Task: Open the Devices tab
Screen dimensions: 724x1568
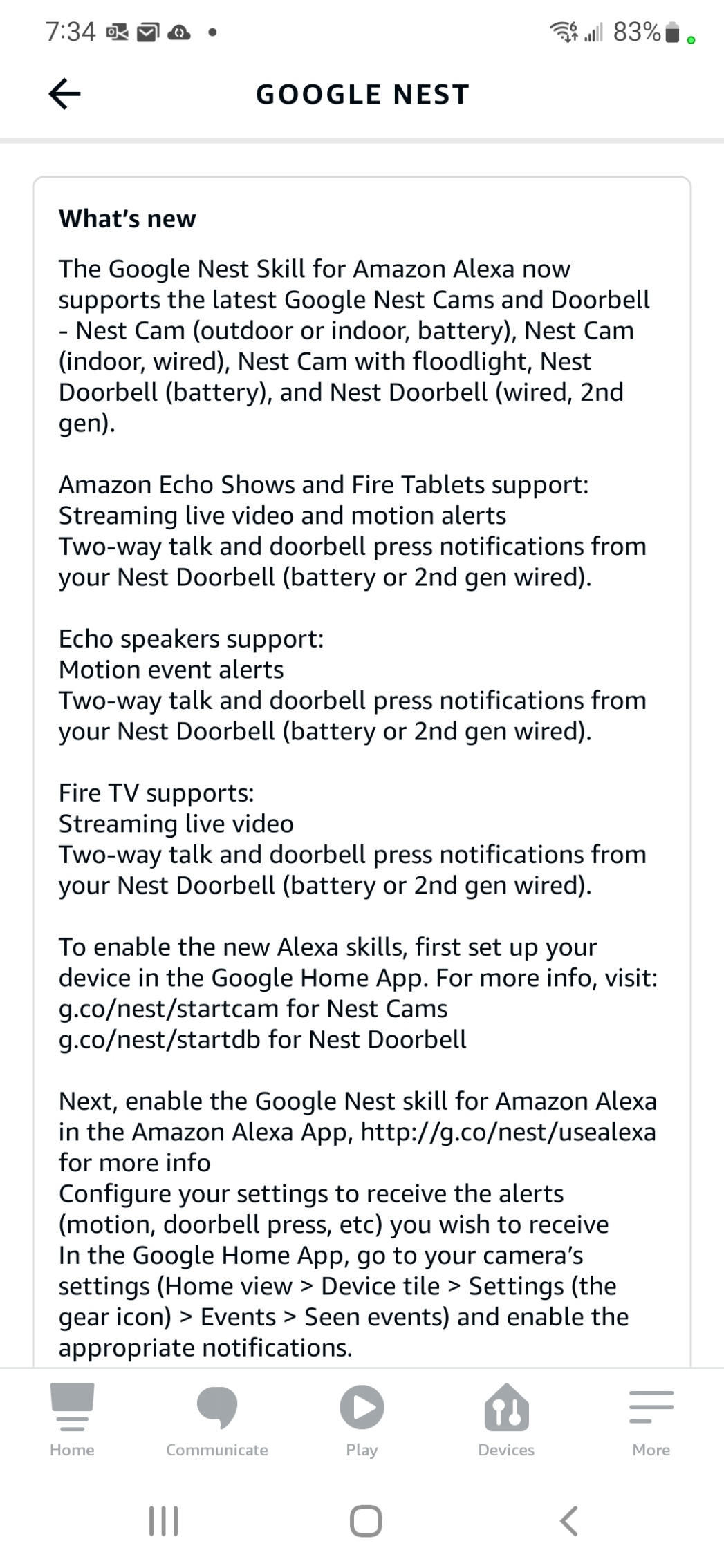Action: tap(506, 1419)
